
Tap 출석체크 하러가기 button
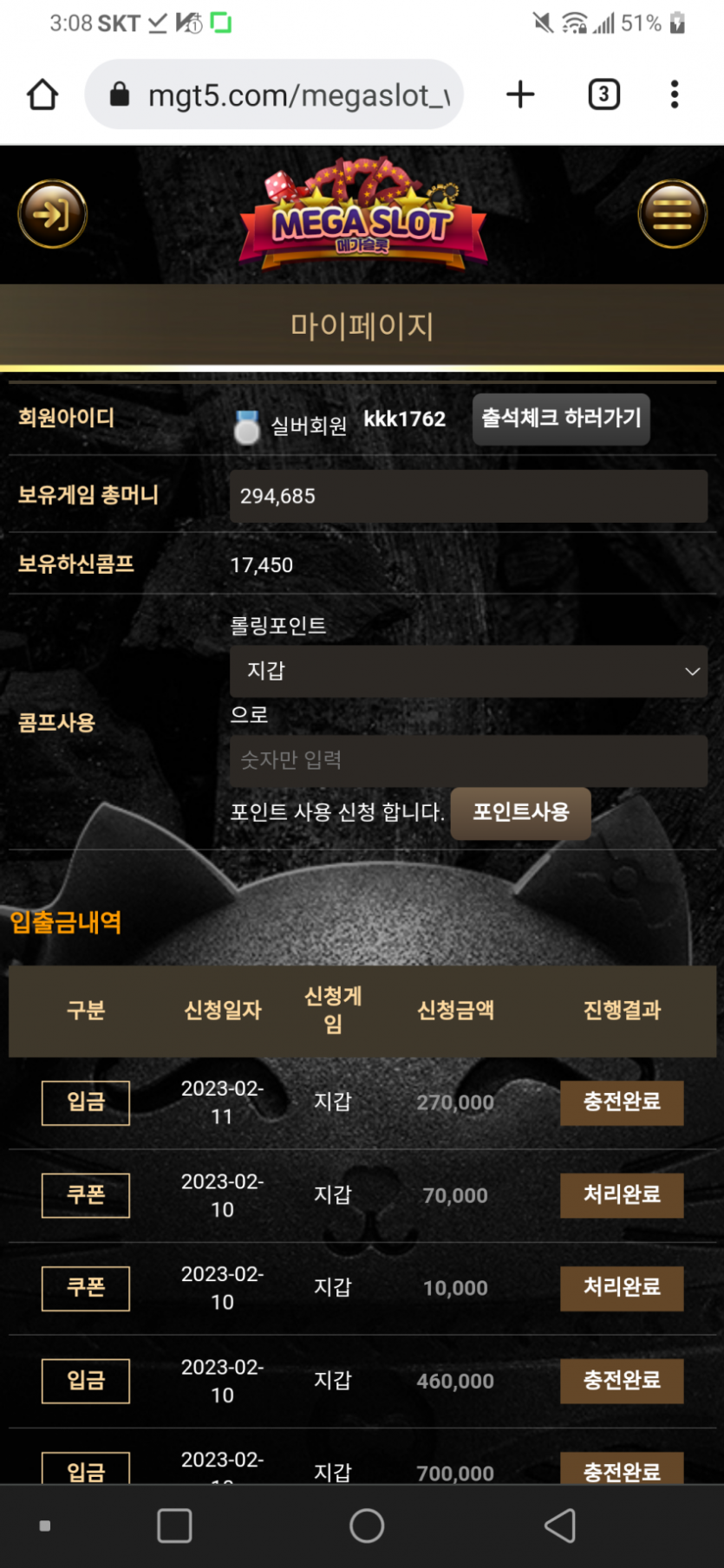tap(561, 419)
